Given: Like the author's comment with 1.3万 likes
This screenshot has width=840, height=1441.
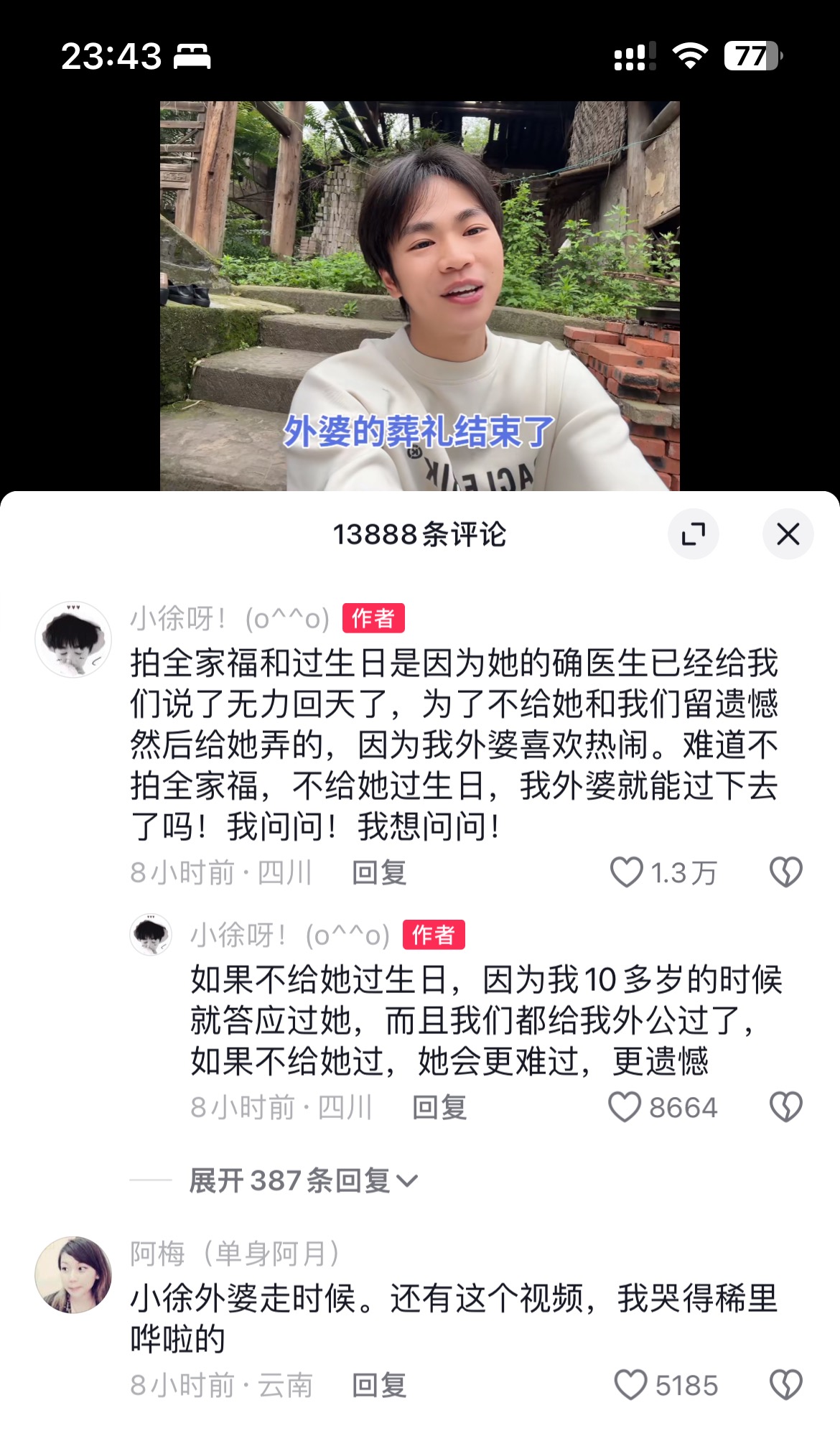Looking at the screenshot, I should [x=626, y=872].
